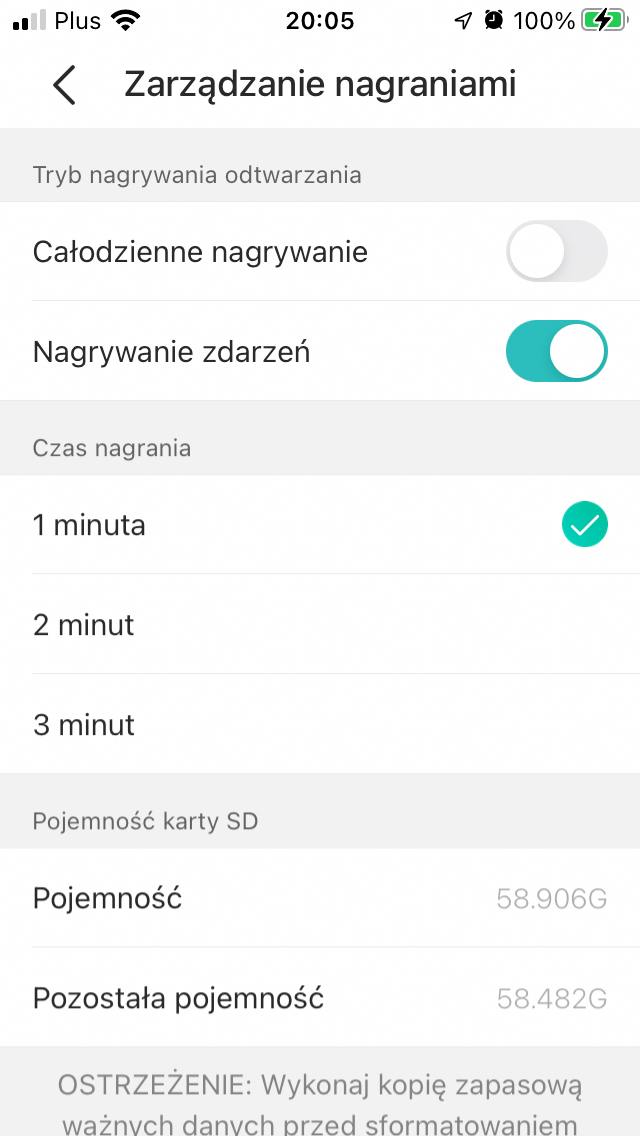Go back using the arrow
Screen dimensions: 640x1136
coord(64,85)
